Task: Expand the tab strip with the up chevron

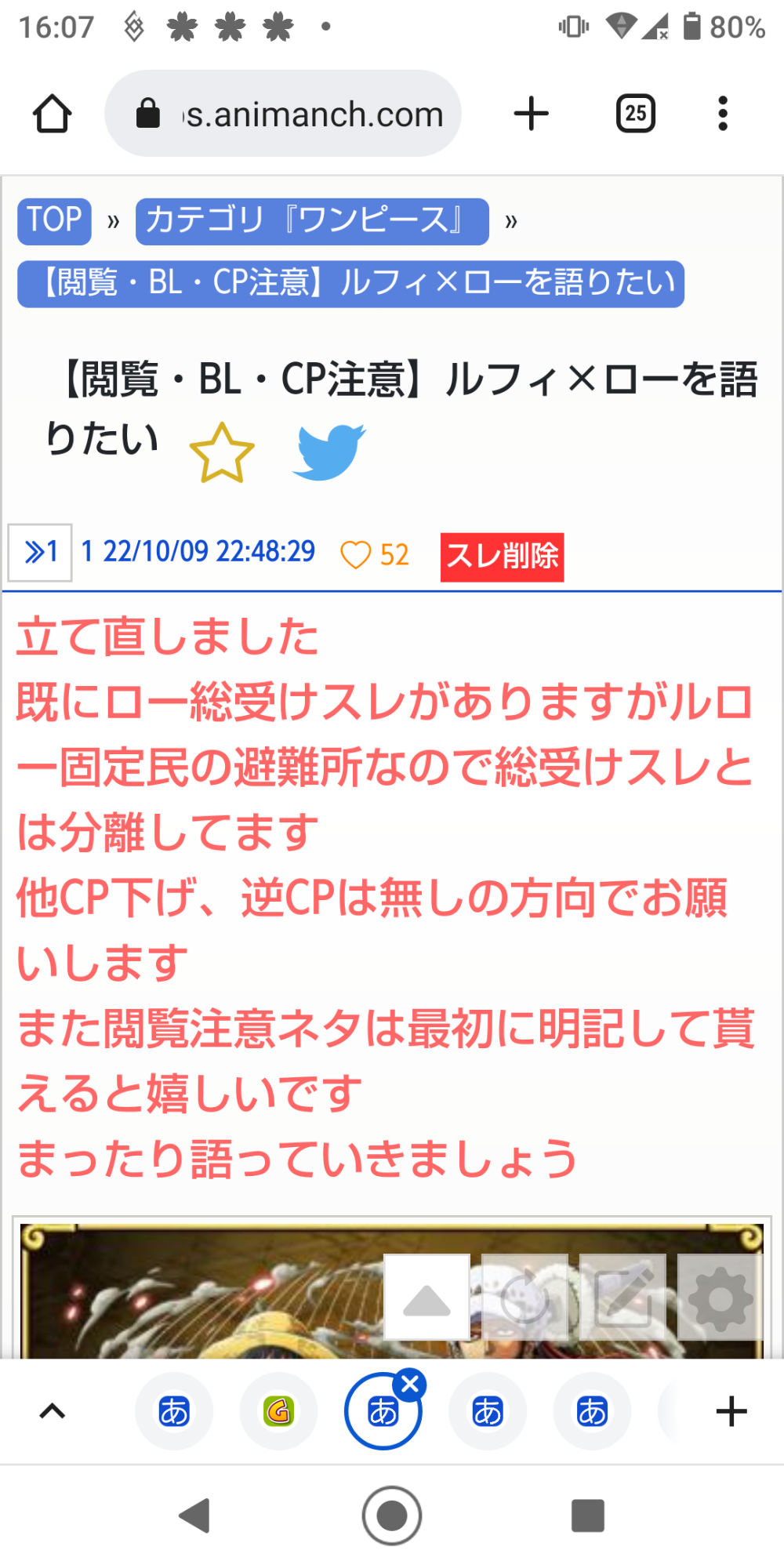Action: click(x=52, y=1412)
